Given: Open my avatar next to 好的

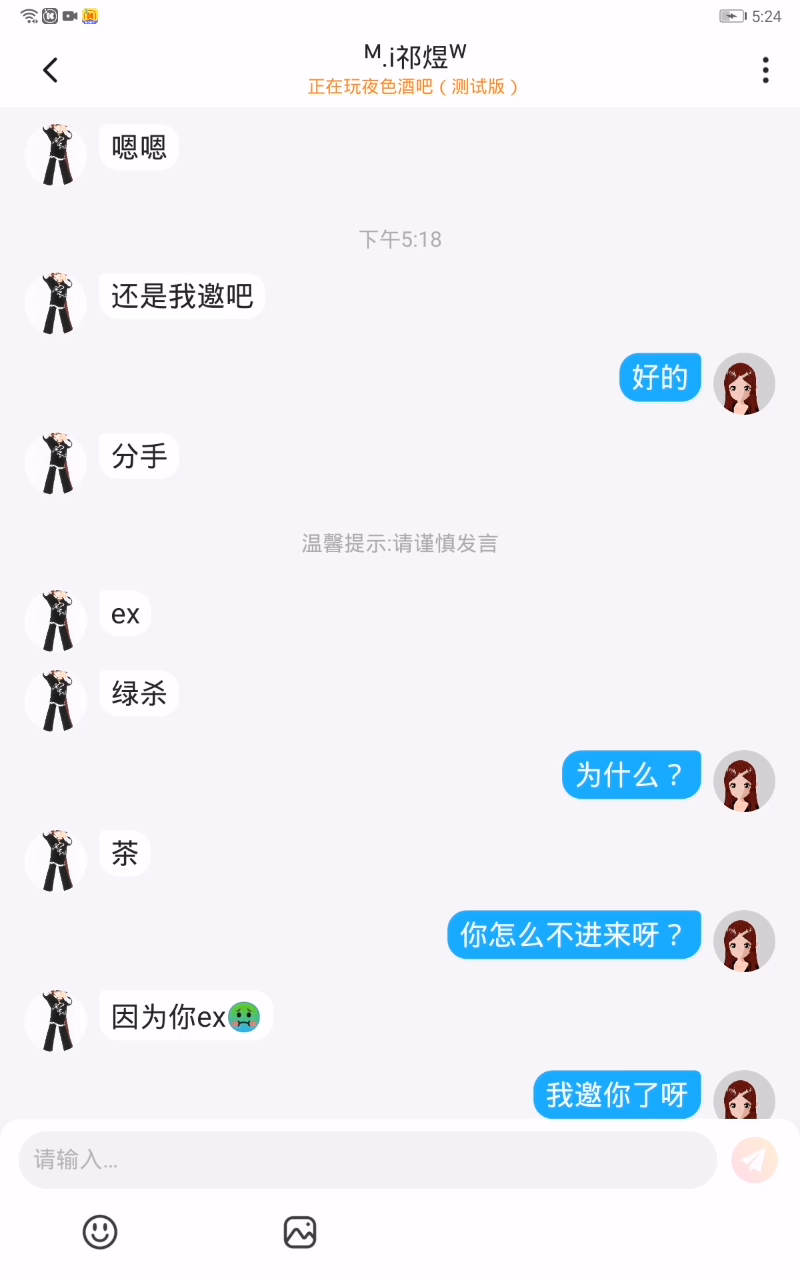Looking at the screenshot, I should pos(744,384).
